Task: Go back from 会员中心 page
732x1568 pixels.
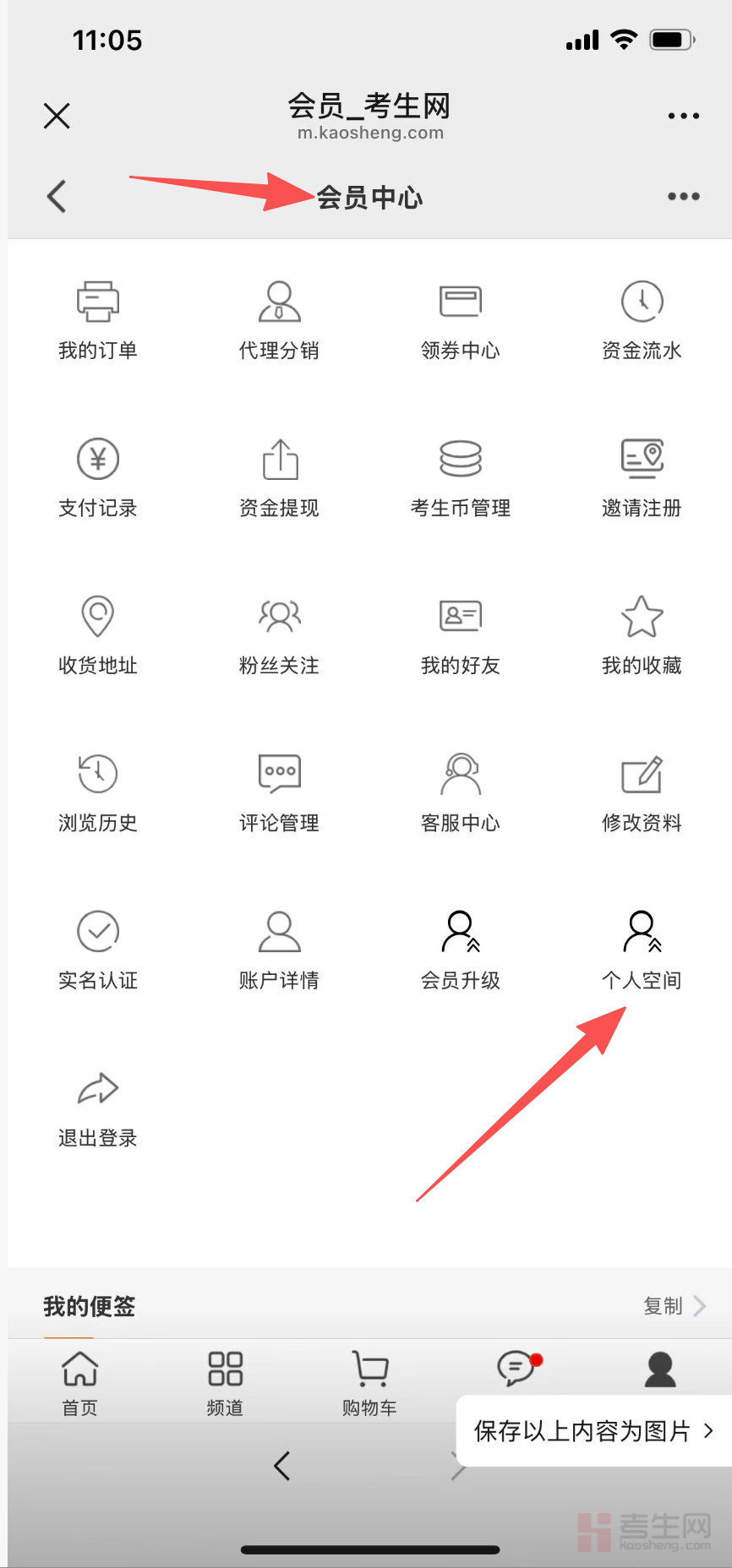Action: (x=57, y=196)
